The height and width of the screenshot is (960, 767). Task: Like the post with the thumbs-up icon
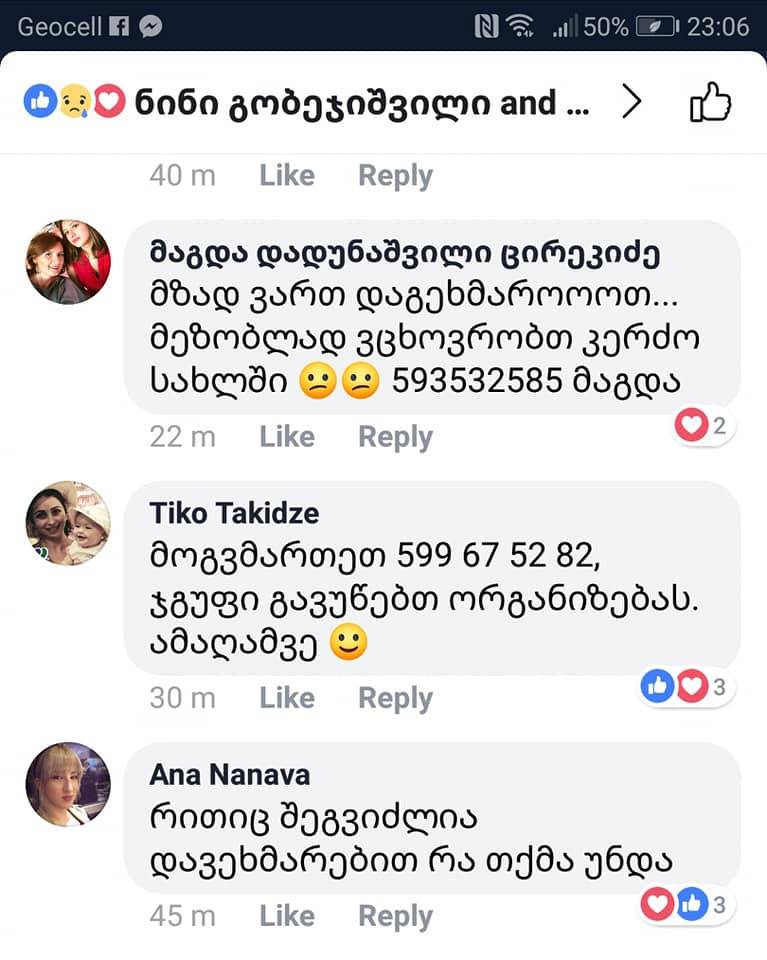711,102
